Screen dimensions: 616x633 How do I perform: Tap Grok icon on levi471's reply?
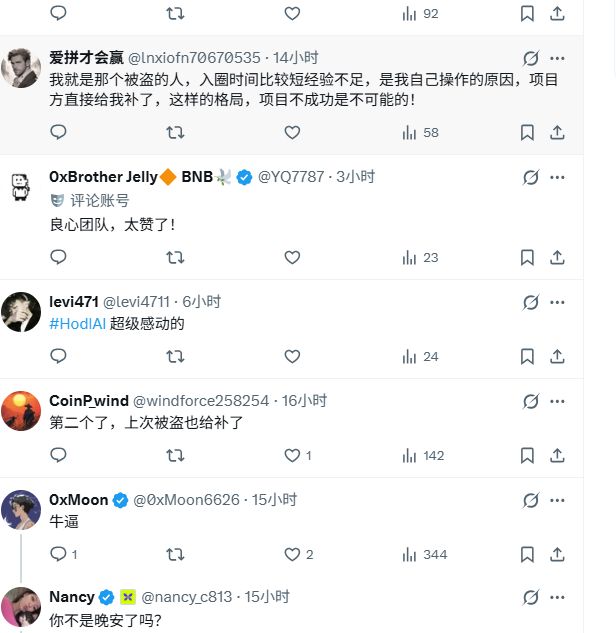(x=531, y=302)
